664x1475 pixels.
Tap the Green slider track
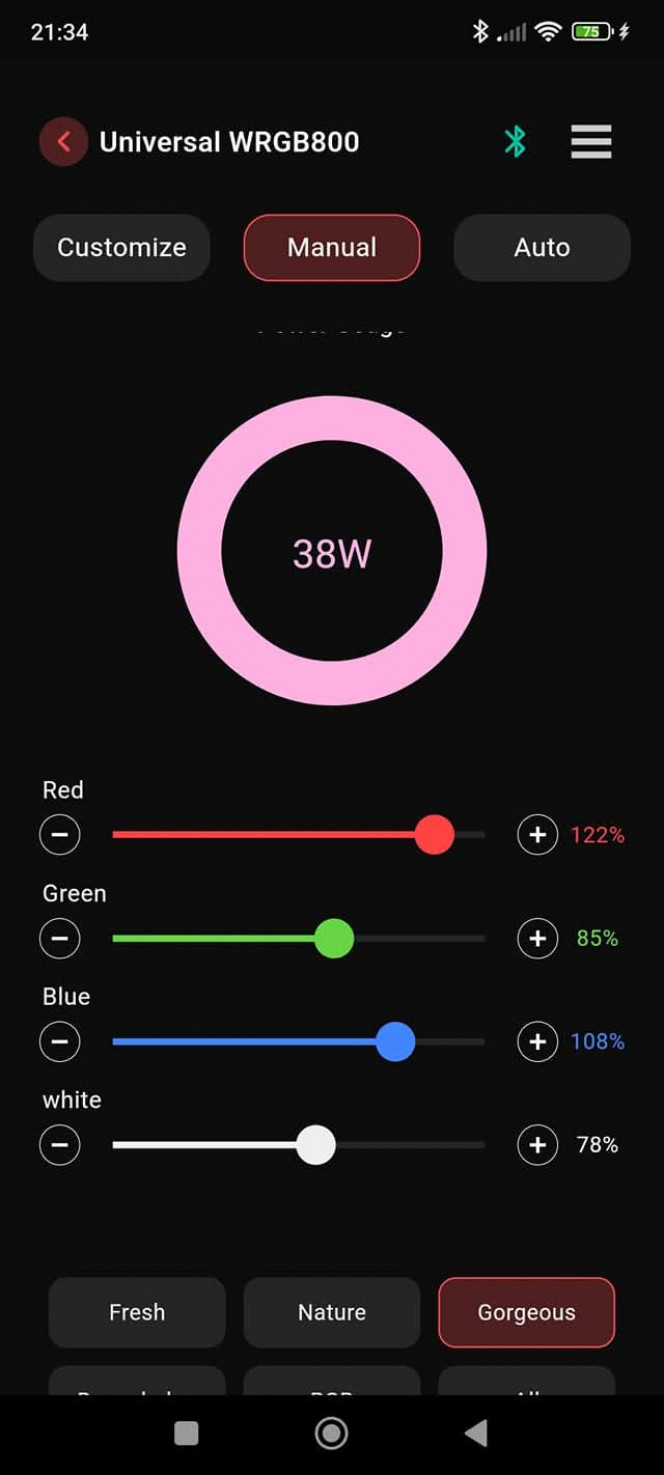point(298,938)
